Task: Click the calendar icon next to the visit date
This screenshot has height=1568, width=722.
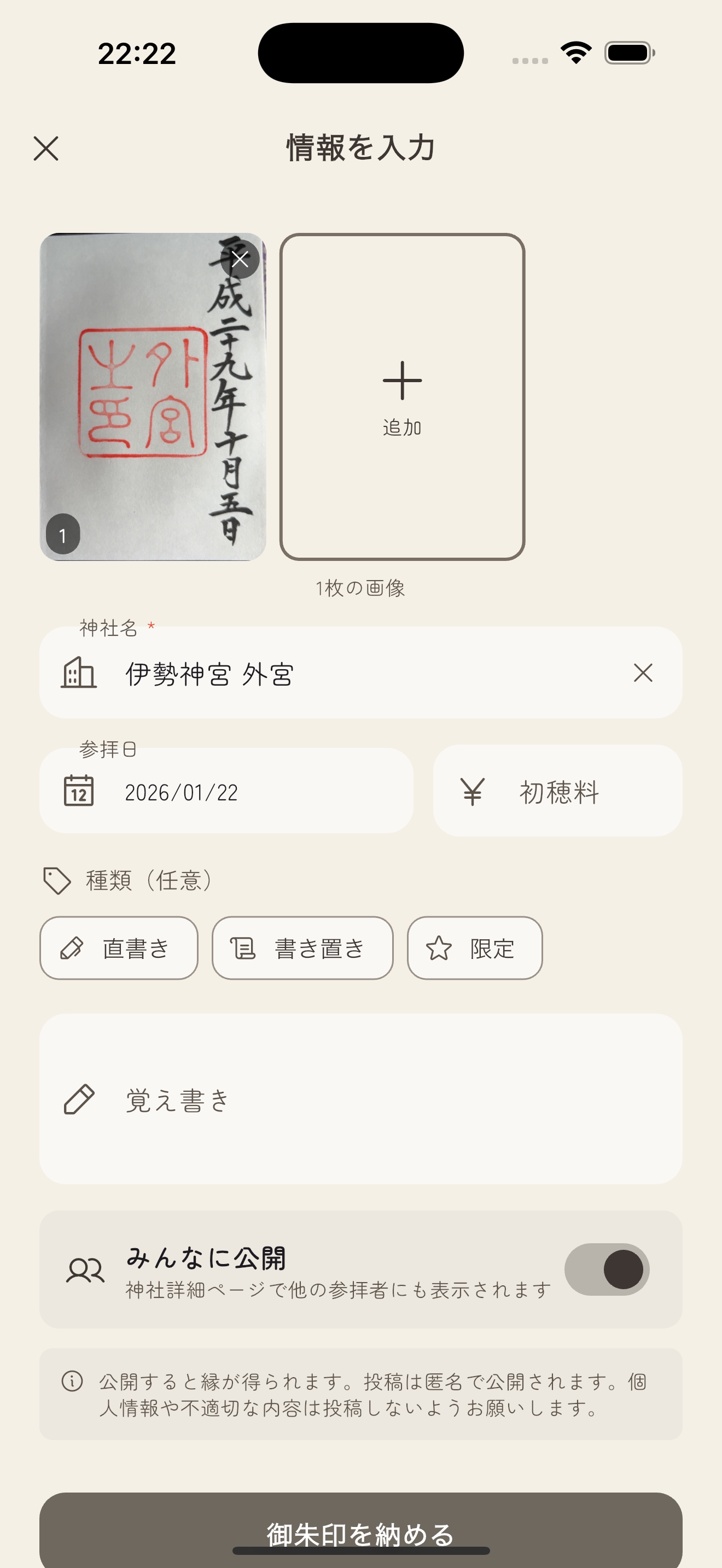Action: pos(78,791)
